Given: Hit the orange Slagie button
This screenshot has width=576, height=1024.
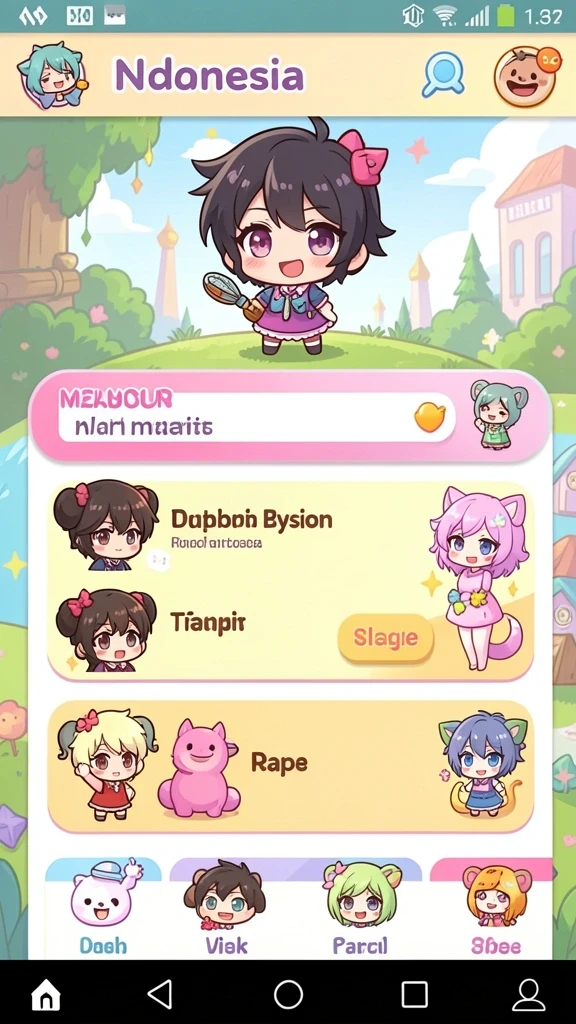Looking at the screenshot, I should pyautogui.click(x=386, y=638).
